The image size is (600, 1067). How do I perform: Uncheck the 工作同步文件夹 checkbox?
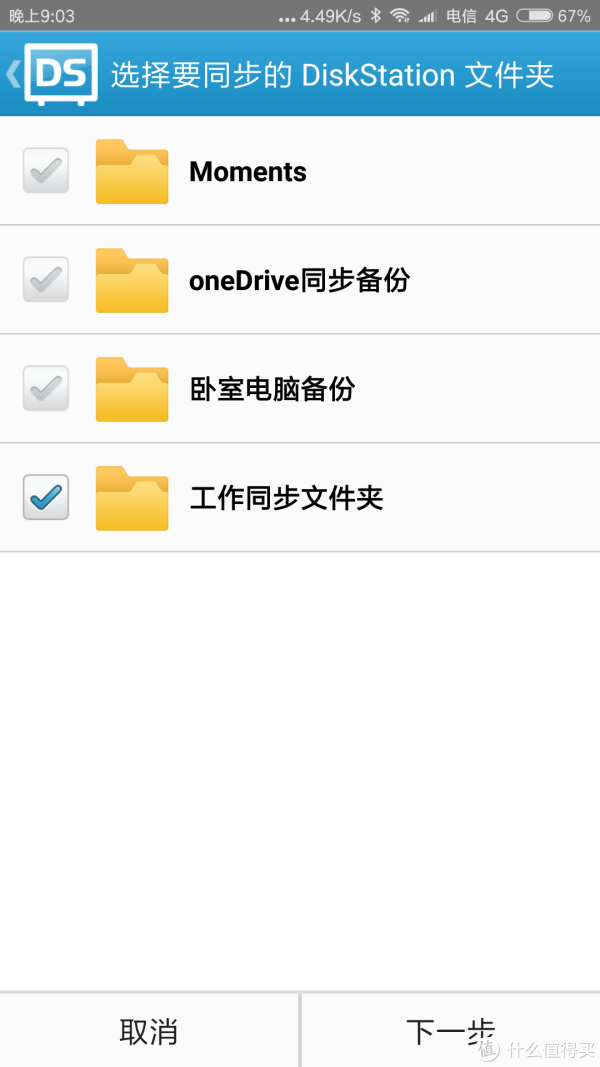coord(46,497)
